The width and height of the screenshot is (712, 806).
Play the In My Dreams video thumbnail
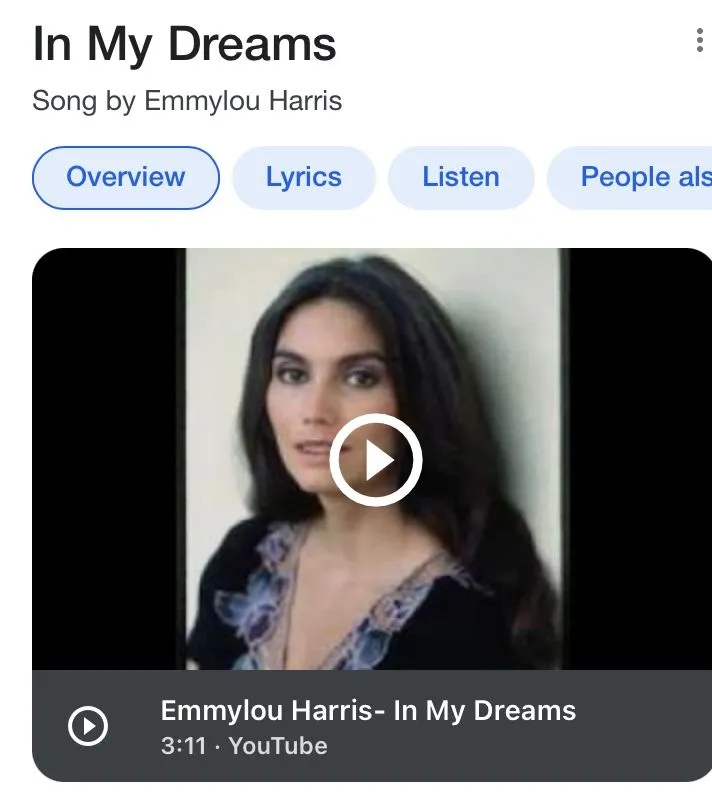(375, 460)
